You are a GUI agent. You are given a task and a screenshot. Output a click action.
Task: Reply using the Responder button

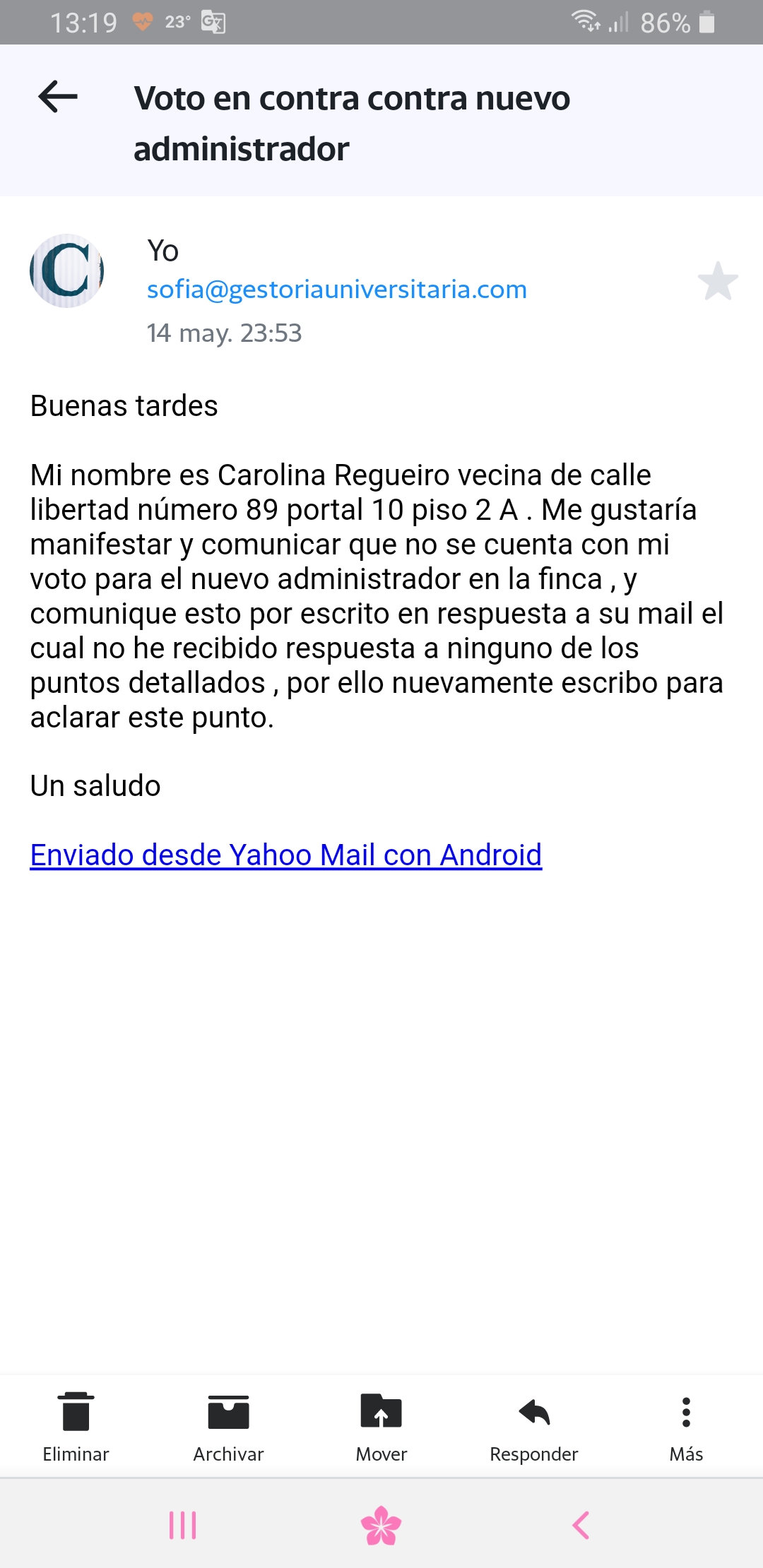(x=533, y=1426)
